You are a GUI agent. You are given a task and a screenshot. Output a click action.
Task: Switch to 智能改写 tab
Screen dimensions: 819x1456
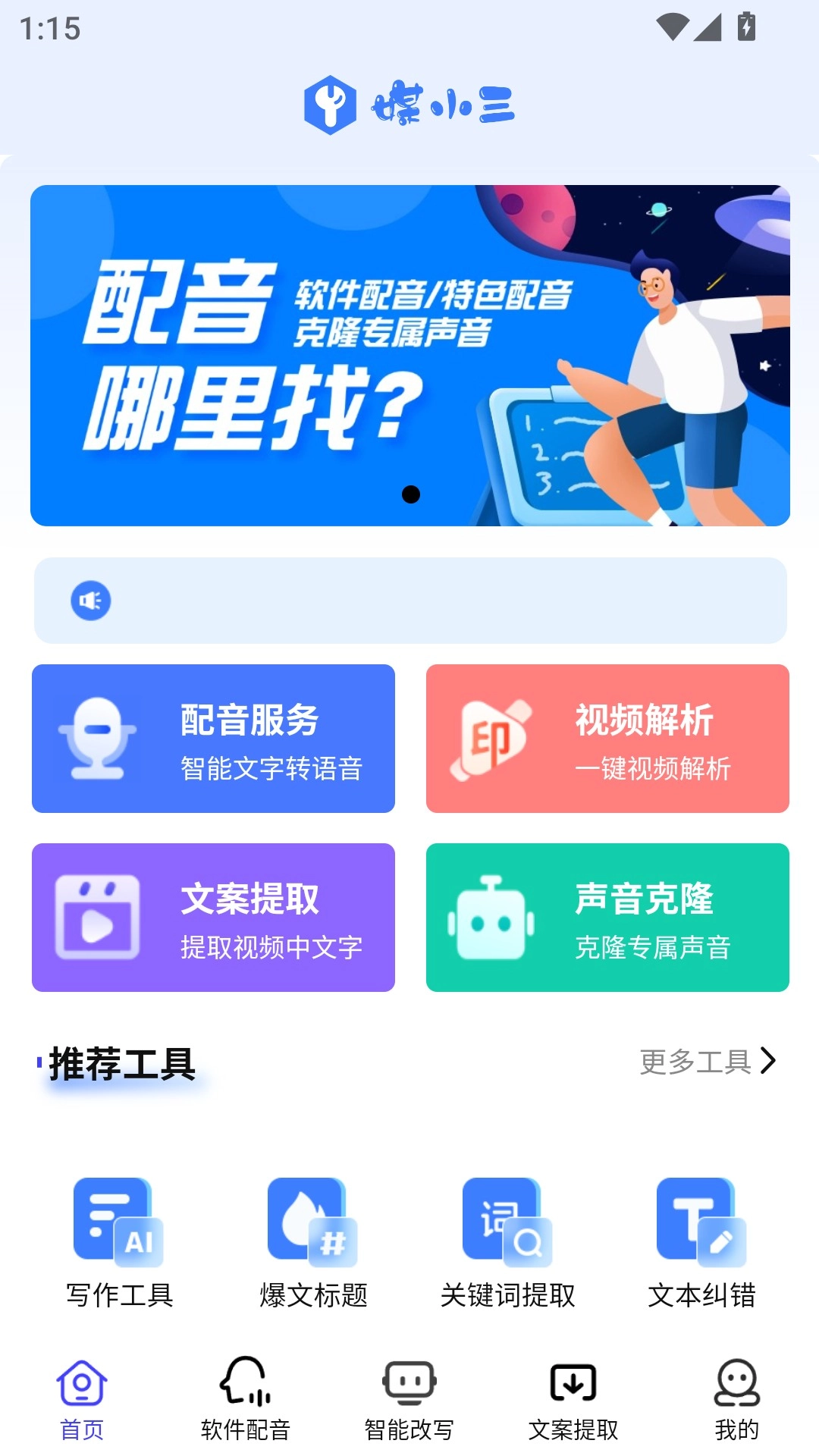tap(409, 1400)
